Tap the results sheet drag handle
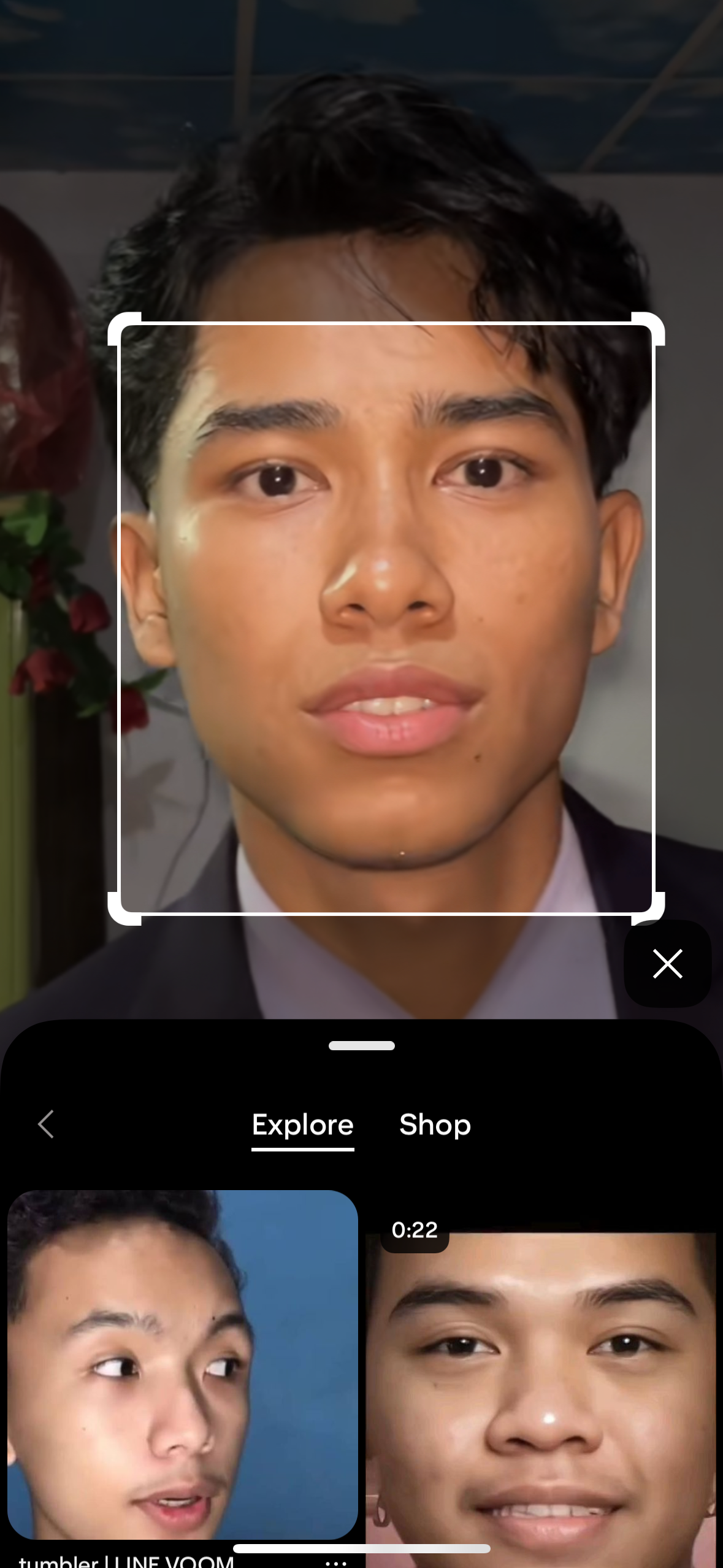Screen dimensions: 723x1568 tap(361, 1046)
